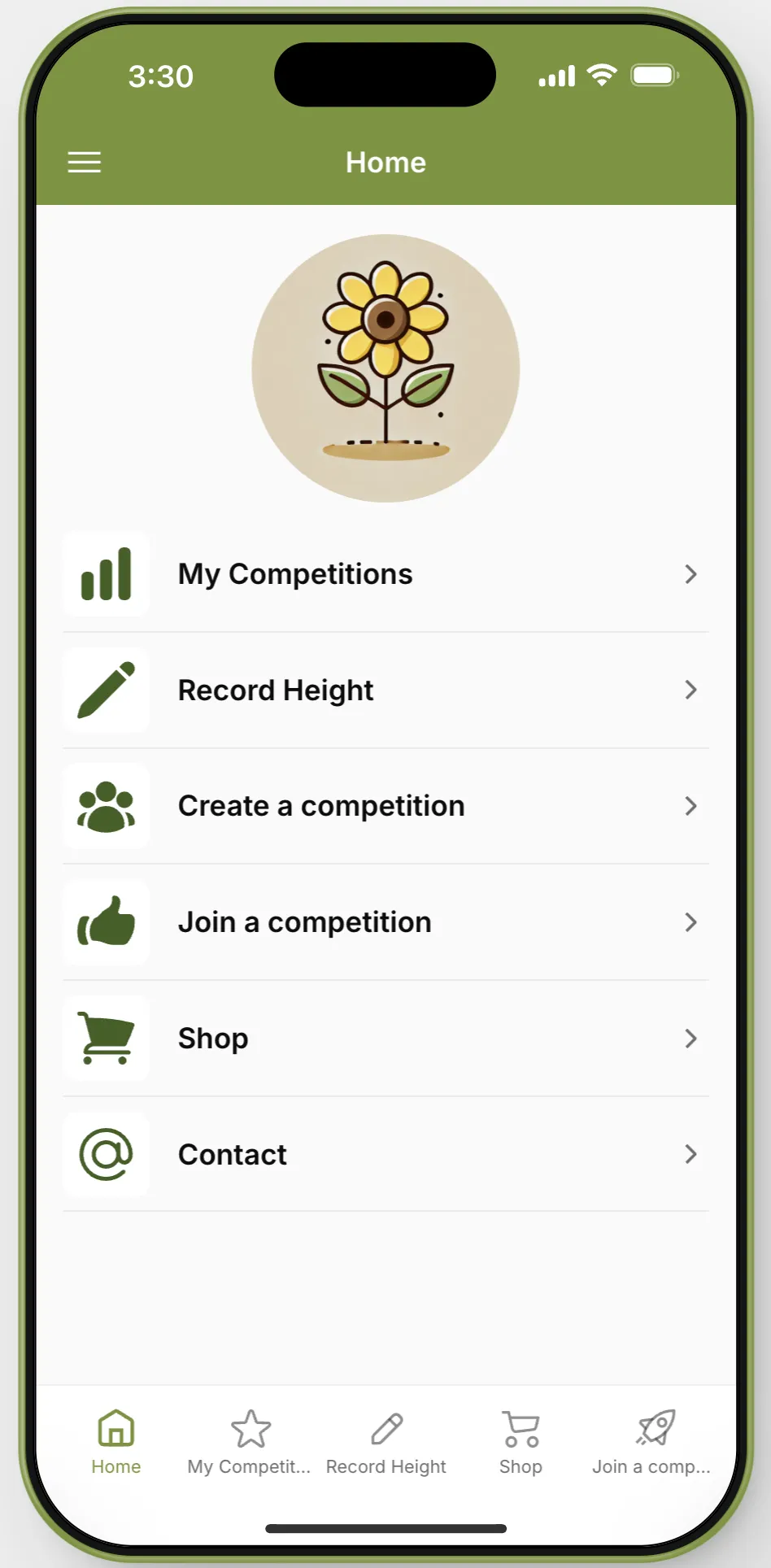Open the Join a competition row
This screenshot has width=771, height=1568.
click(386, 922)
